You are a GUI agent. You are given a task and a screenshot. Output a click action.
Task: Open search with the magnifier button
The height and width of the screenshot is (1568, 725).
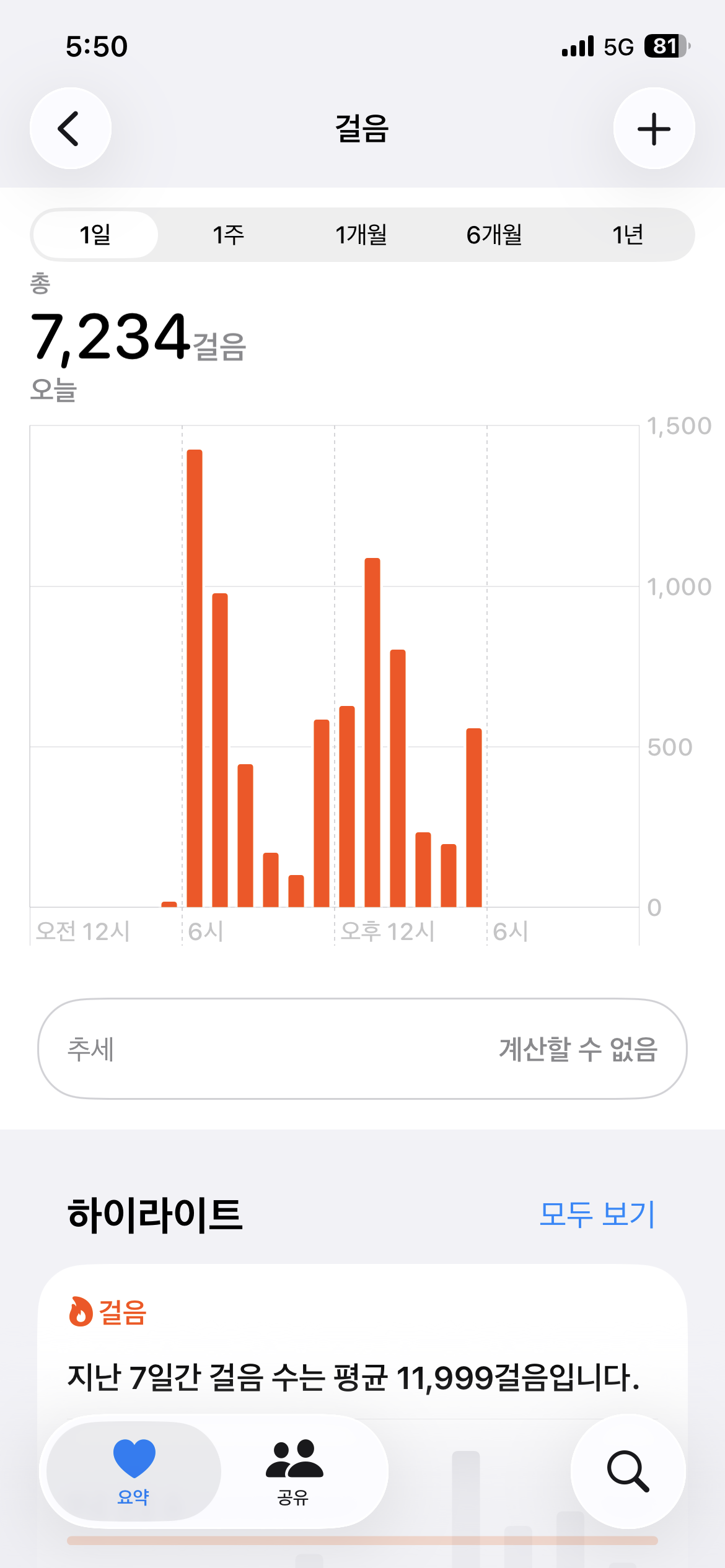[x=628, y=1471]
